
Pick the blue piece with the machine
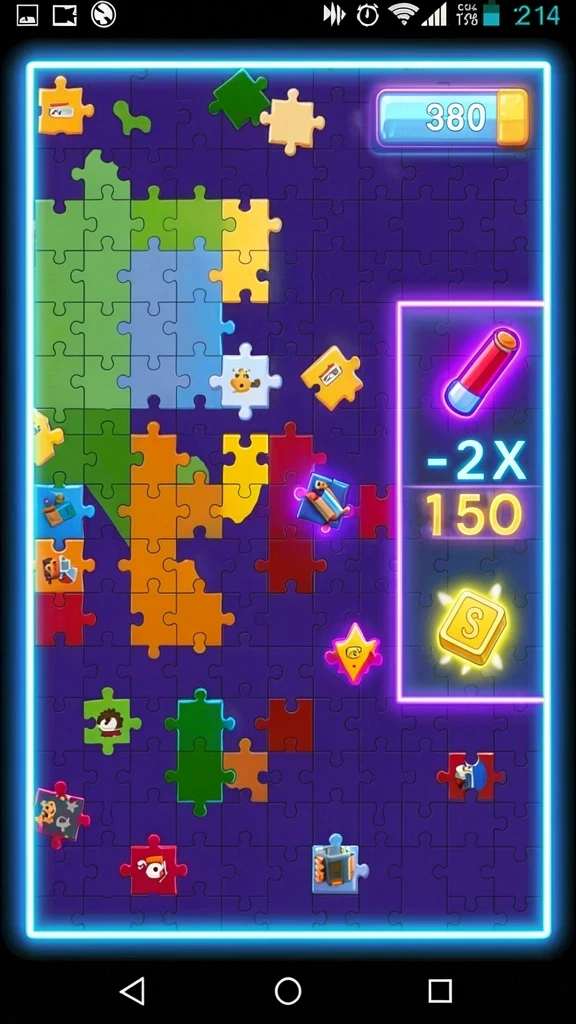coord(338,864)
